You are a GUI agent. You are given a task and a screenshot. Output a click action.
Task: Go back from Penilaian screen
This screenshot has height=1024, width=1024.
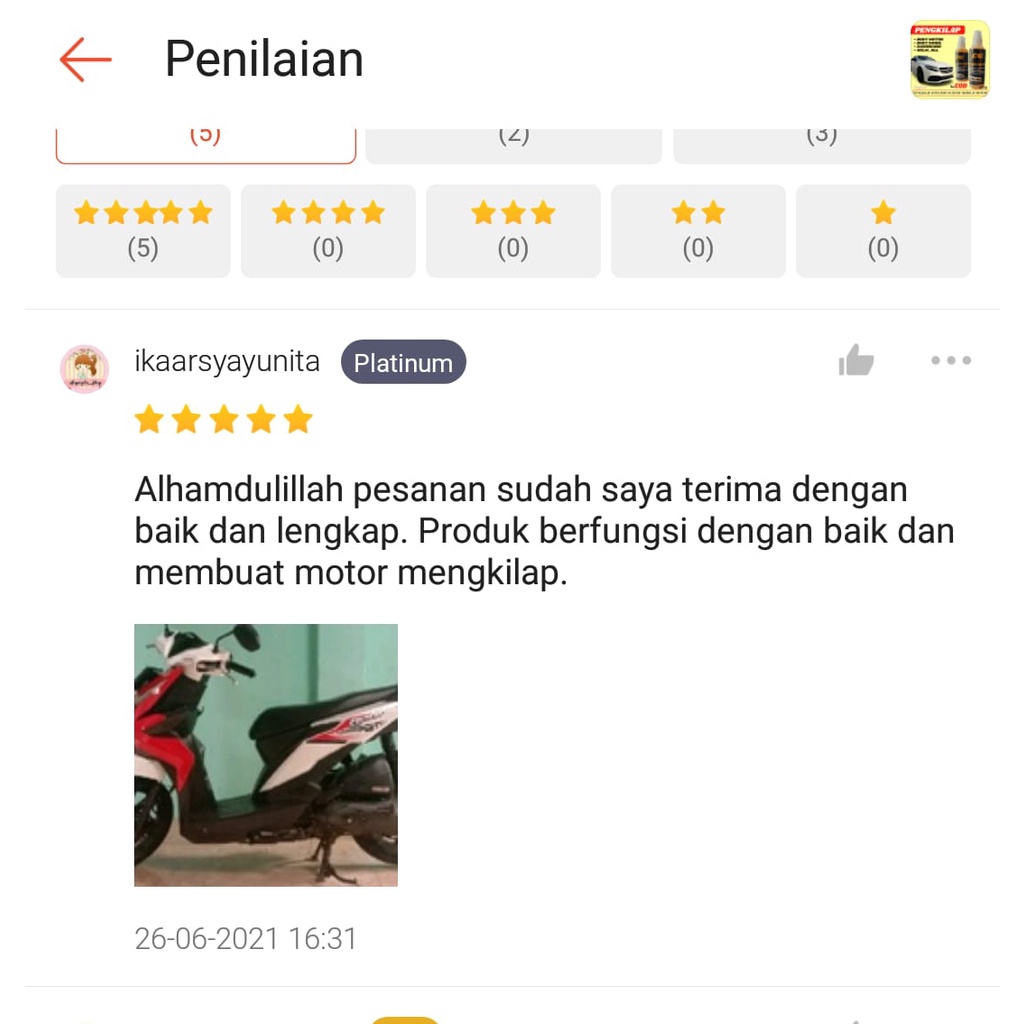coord(85,60)
